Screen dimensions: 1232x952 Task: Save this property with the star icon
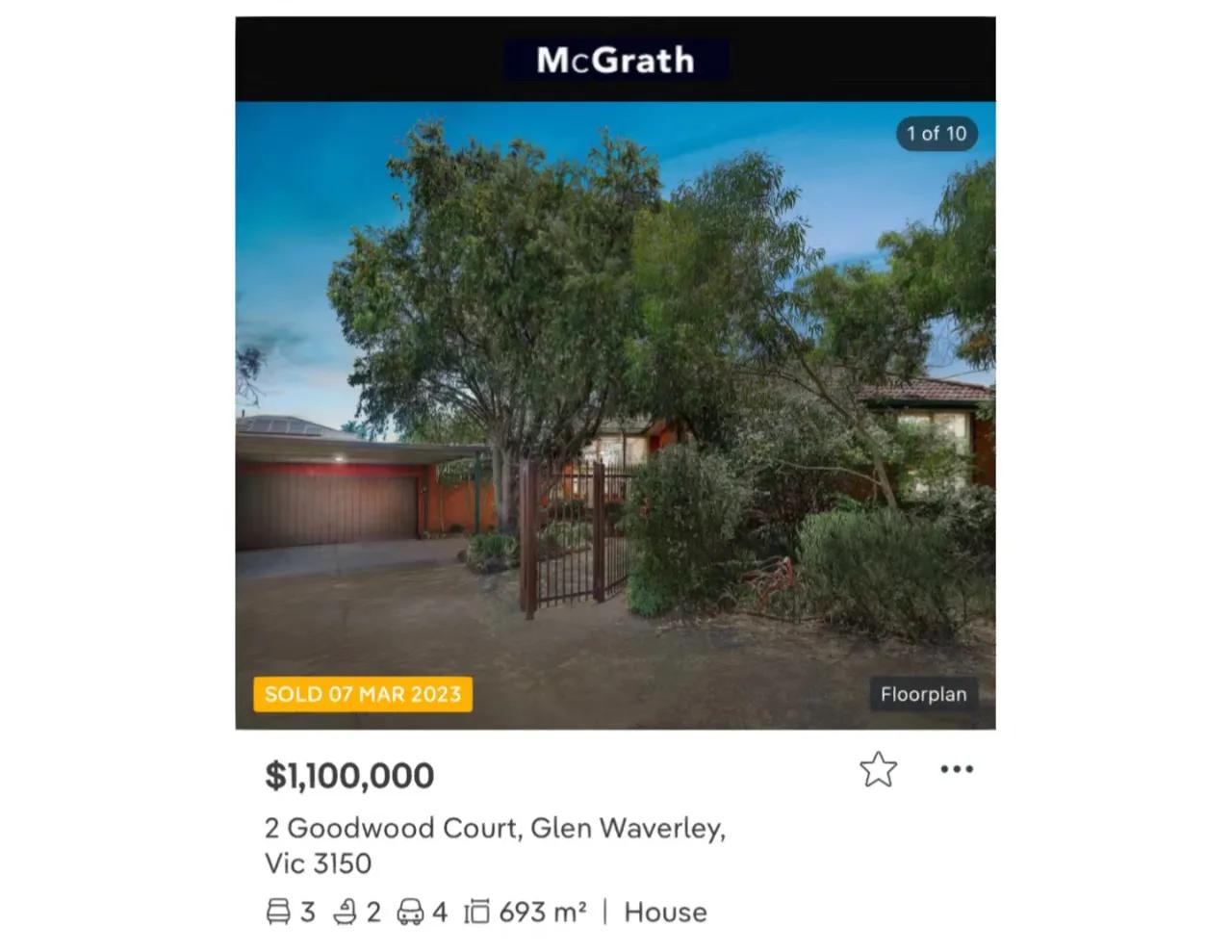pos(878,770)
